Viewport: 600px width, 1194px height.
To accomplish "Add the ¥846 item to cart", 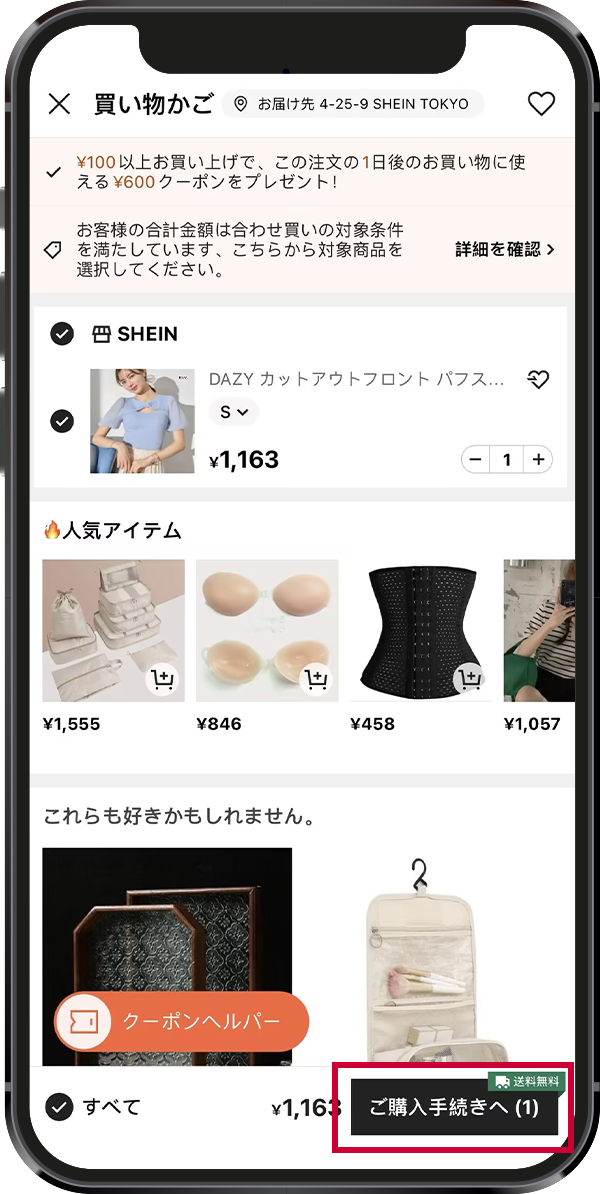I will (x=315, y=681).
